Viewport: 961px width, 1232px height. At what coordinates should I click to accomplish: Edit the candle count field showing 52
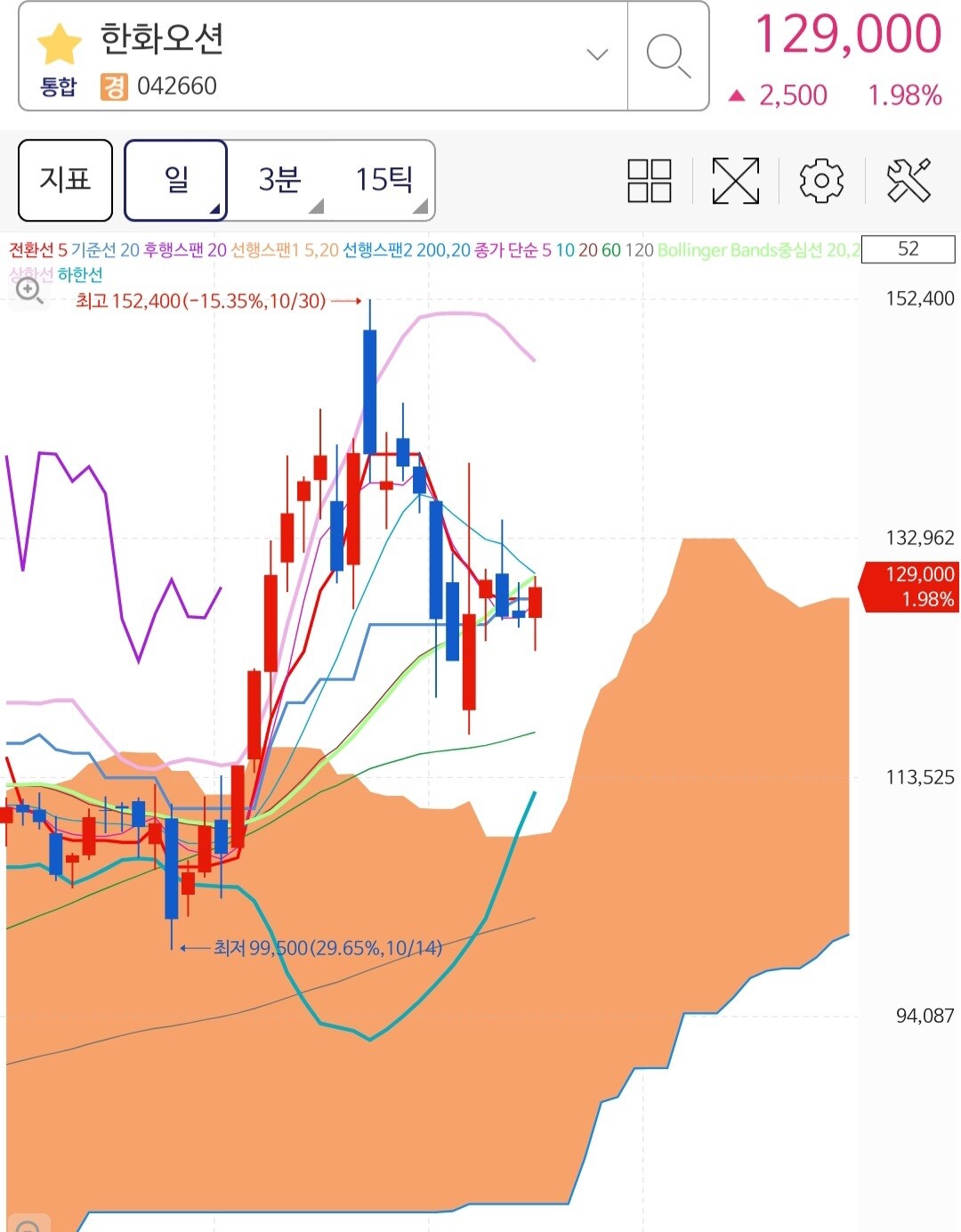[x=909, y=249]
